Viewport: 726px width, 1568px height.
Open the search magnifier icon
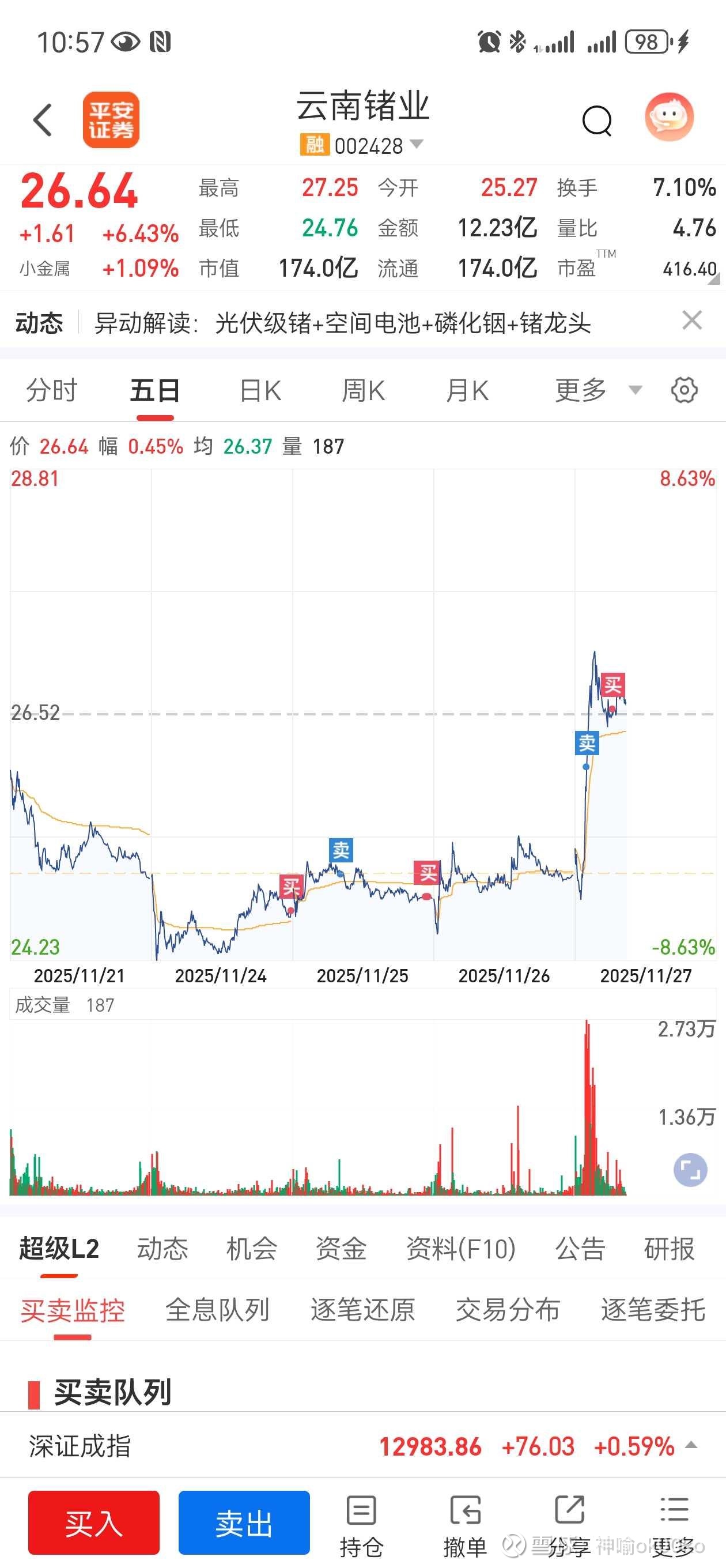click(596, 120)
